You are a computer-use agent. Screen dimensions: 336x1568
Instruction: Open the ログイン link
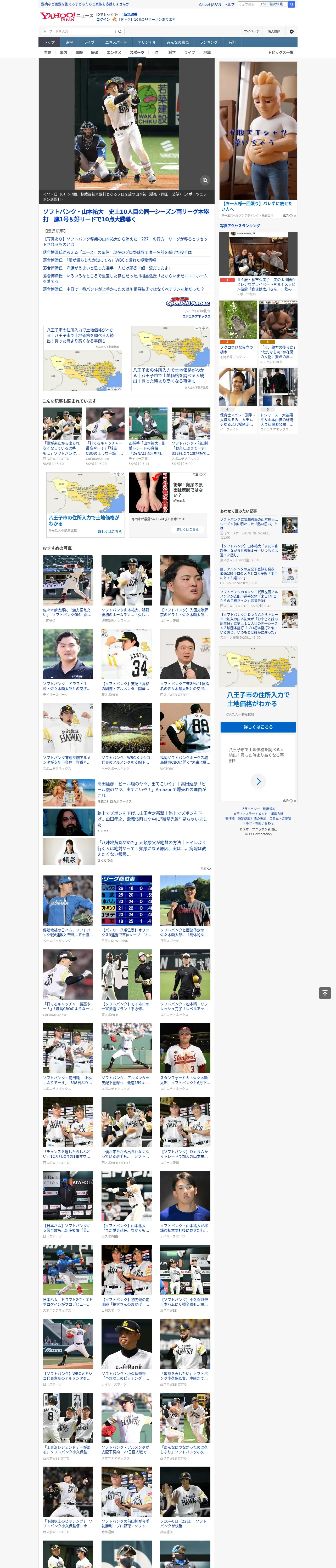103,20
